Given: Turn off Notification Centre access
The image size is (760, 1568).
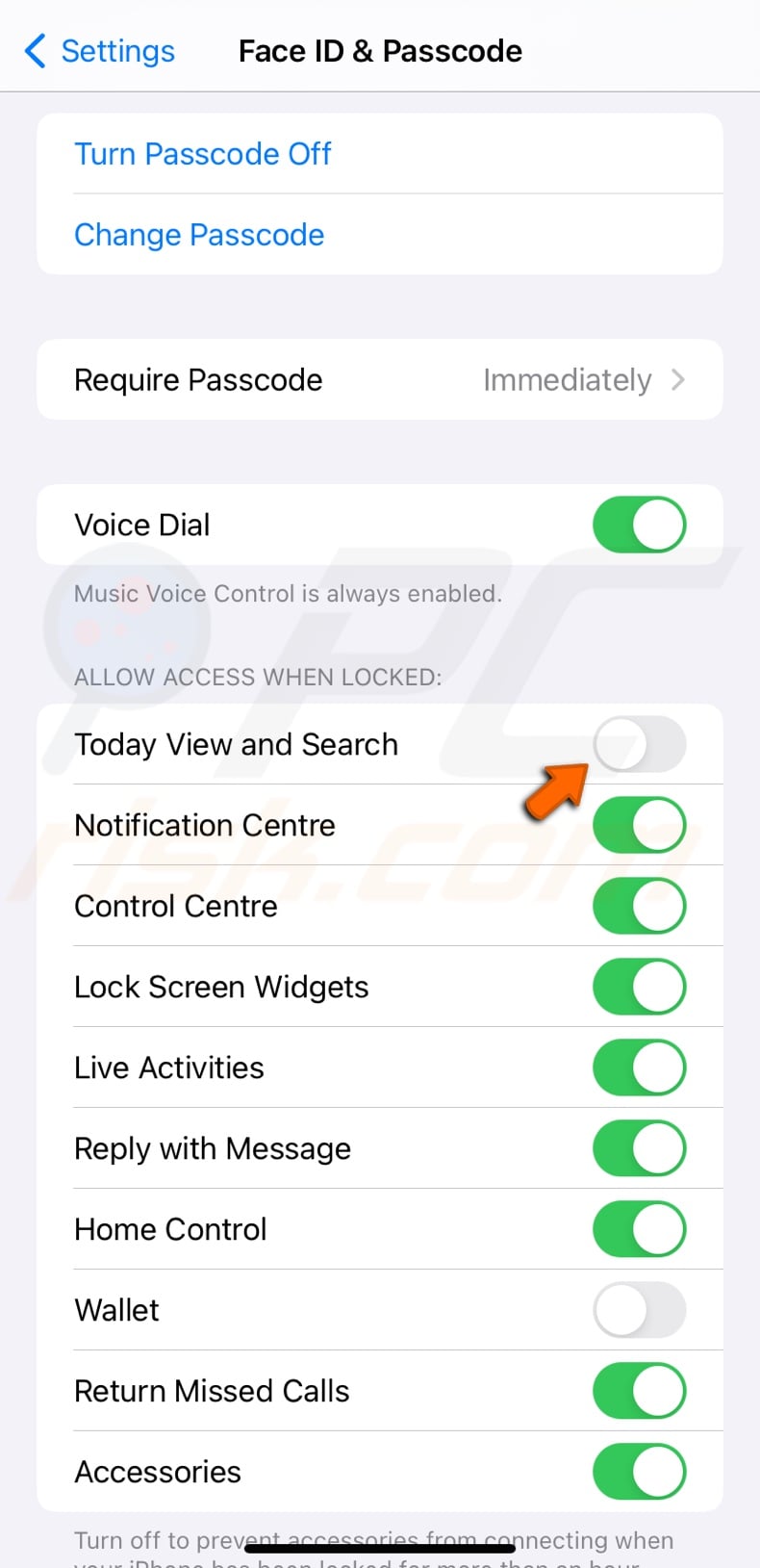Looking at the screenshot, I should point(639,825).
